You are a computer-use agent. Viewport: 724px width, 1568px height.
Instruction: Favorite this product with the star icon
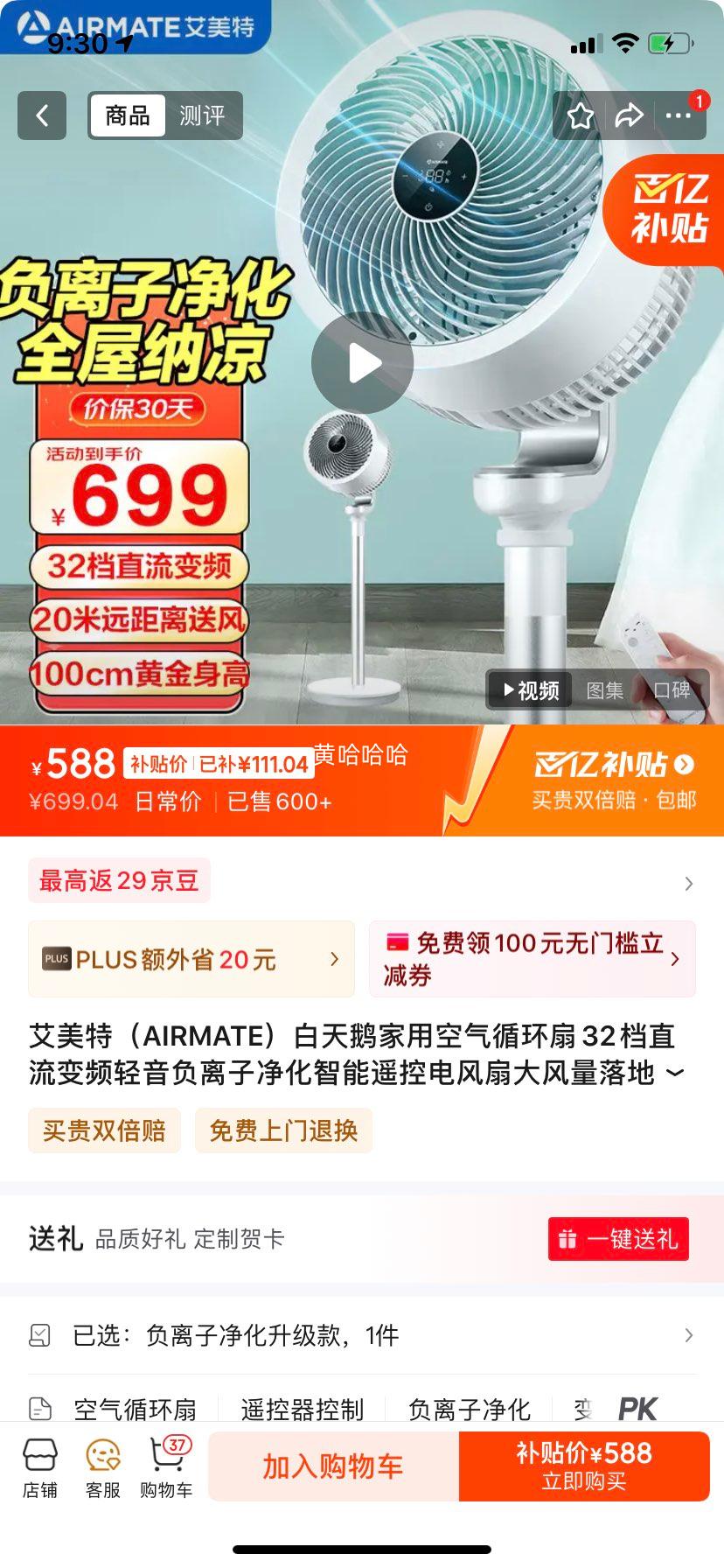[581, 115]
